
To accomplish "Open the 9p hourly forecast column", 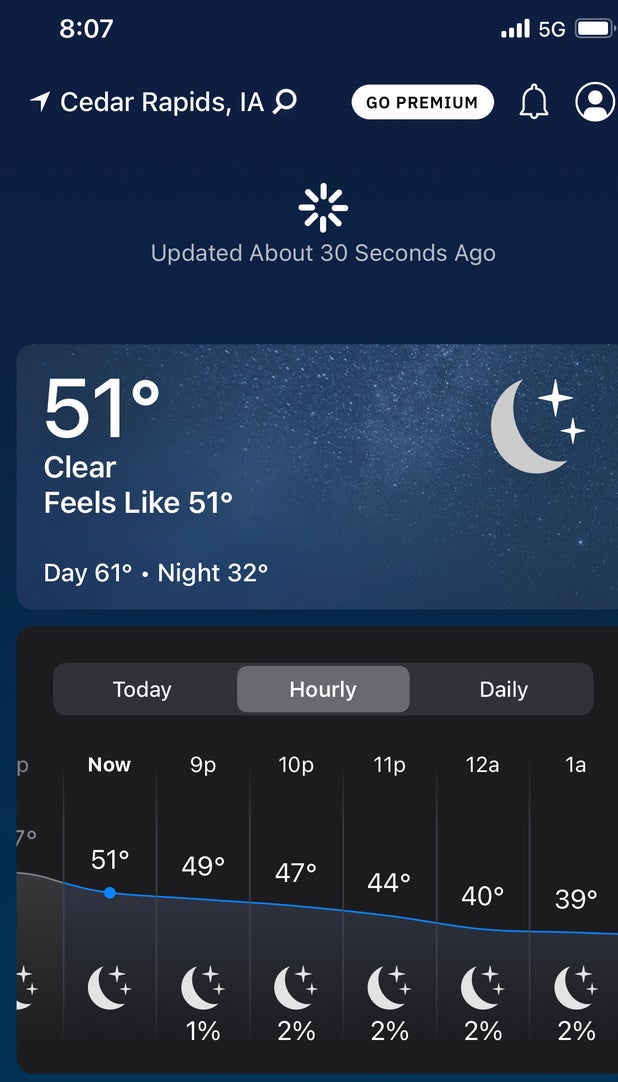I will pyautogui.click(x=203, y=900).
